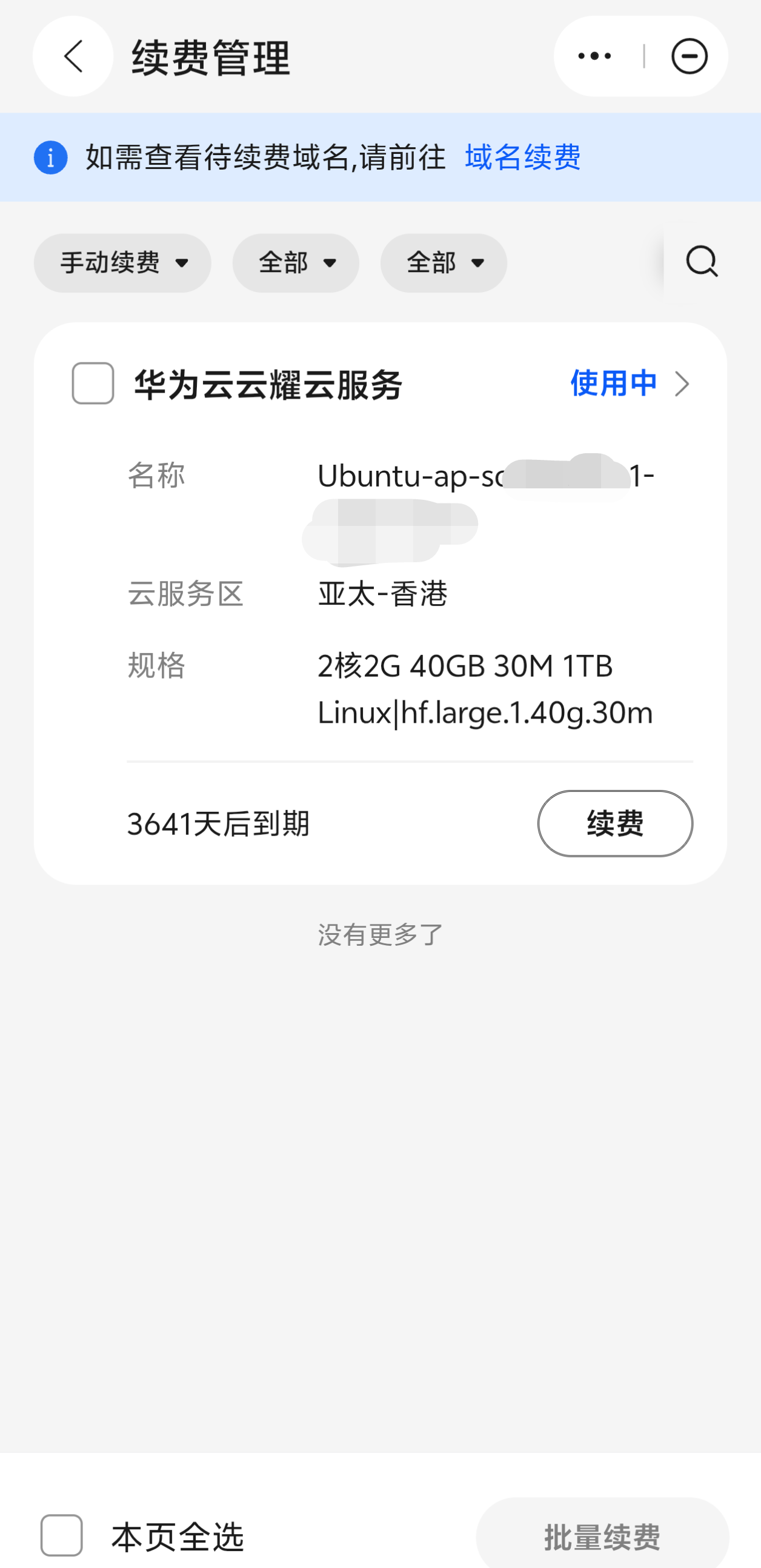Select the 华为云云耀云服务 checkbox

[x=93, y=384]
